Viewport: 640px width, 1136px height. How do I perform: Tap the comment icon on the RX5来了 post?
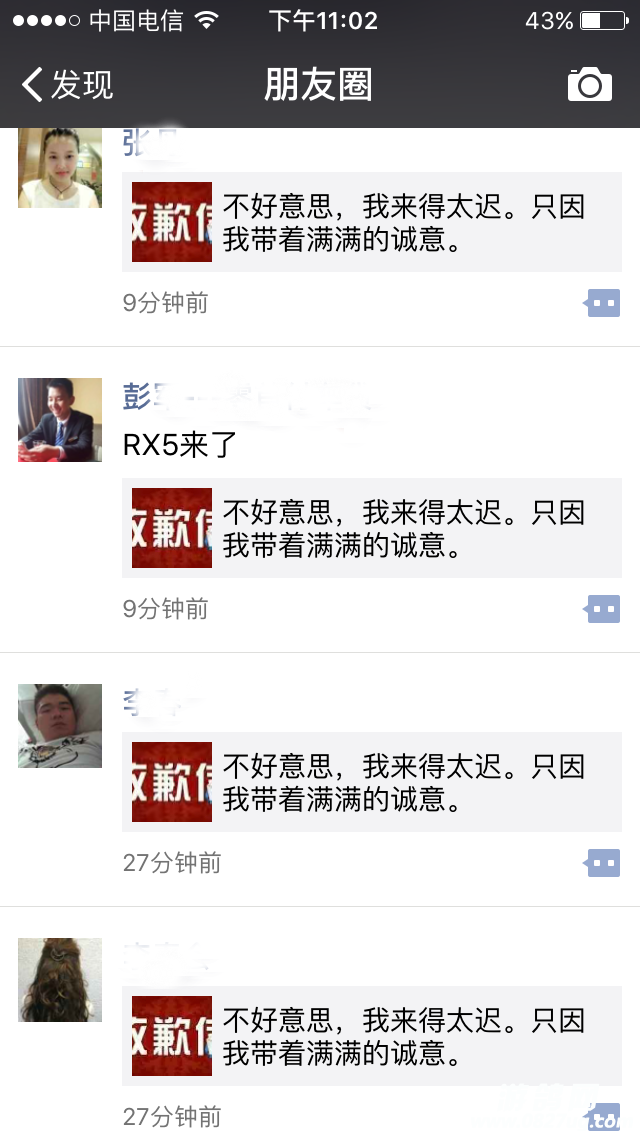point(603,608)
